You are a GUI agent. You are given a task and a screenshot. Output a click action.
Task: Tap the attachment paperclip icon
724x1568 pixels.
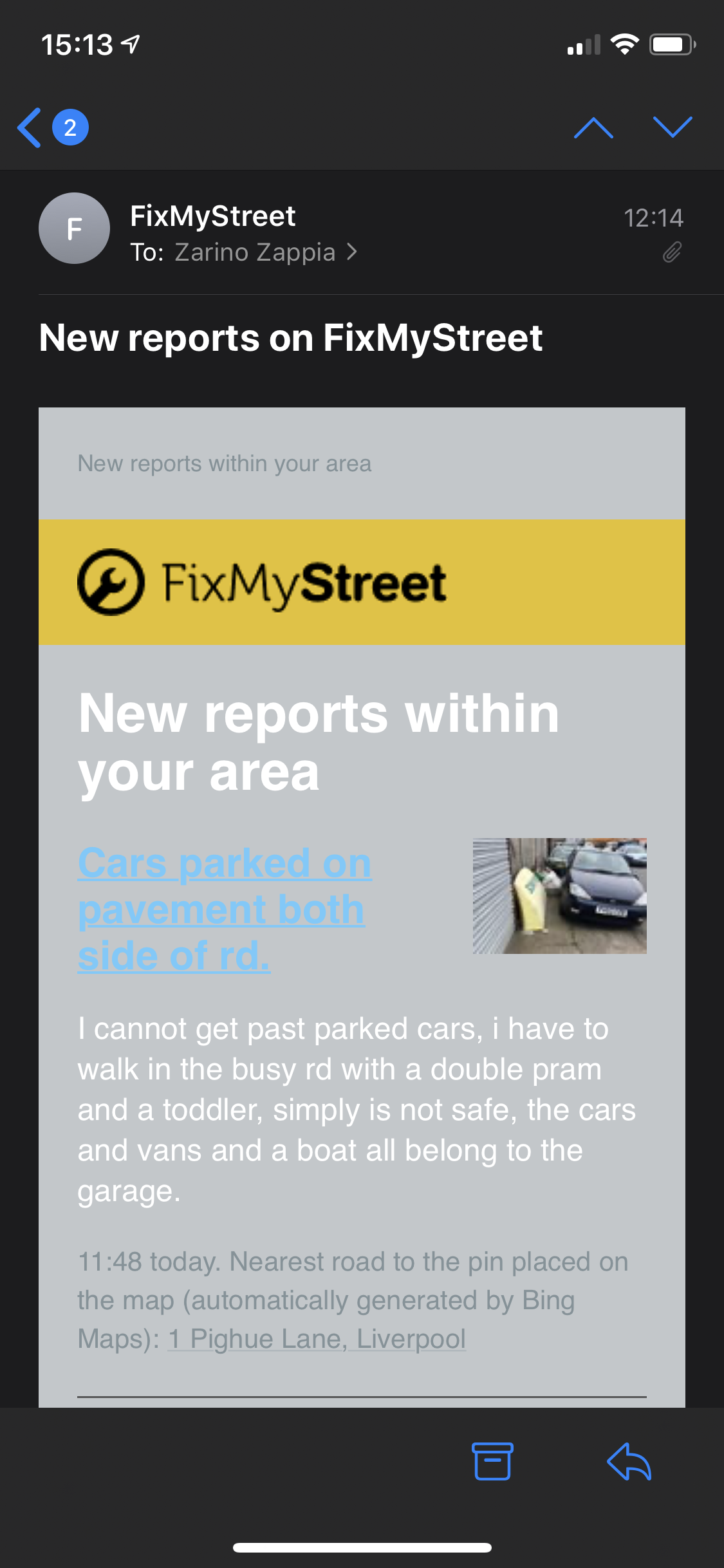coord(672,252)
